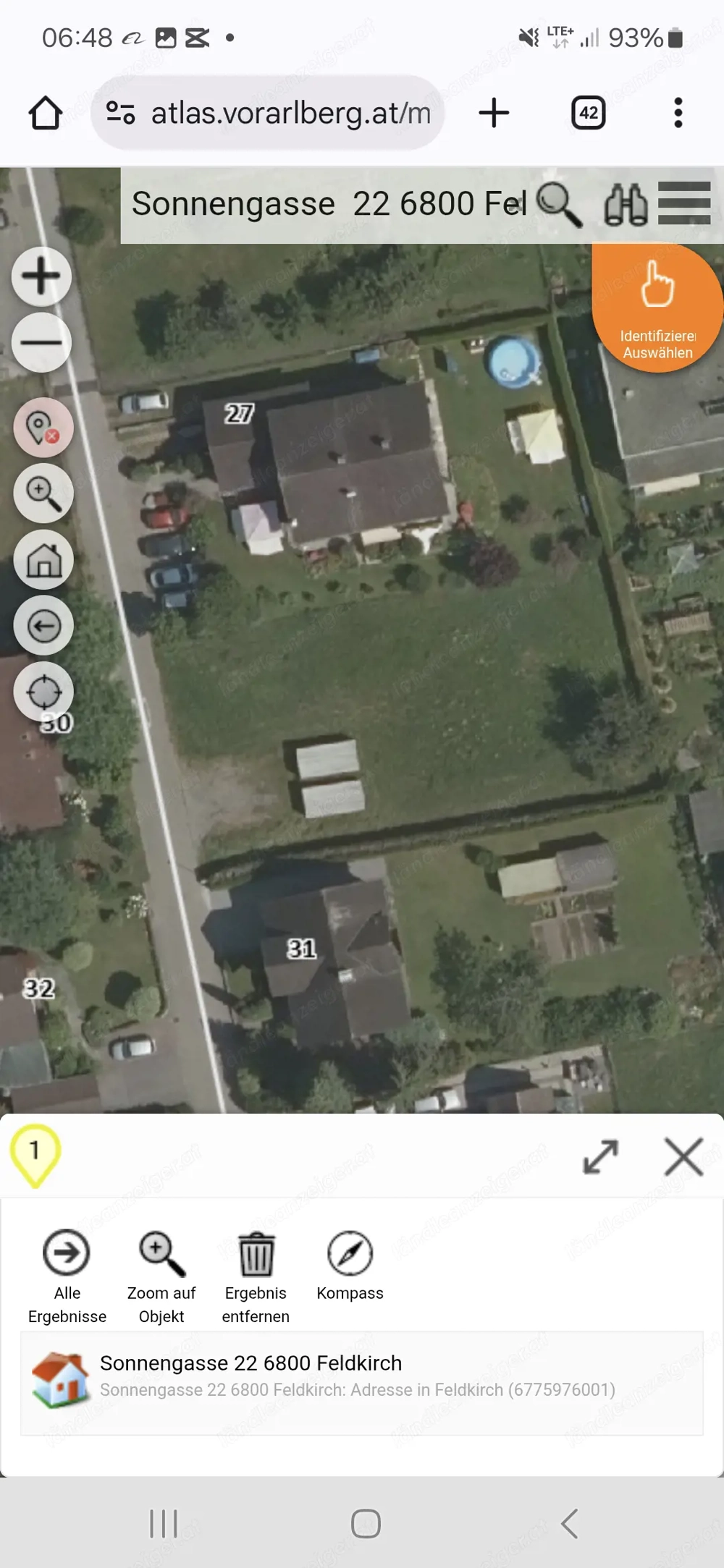Screen dimensions: 724x1568
Task: Activate the magnifier zoom tool
Action: click(43, 493)
